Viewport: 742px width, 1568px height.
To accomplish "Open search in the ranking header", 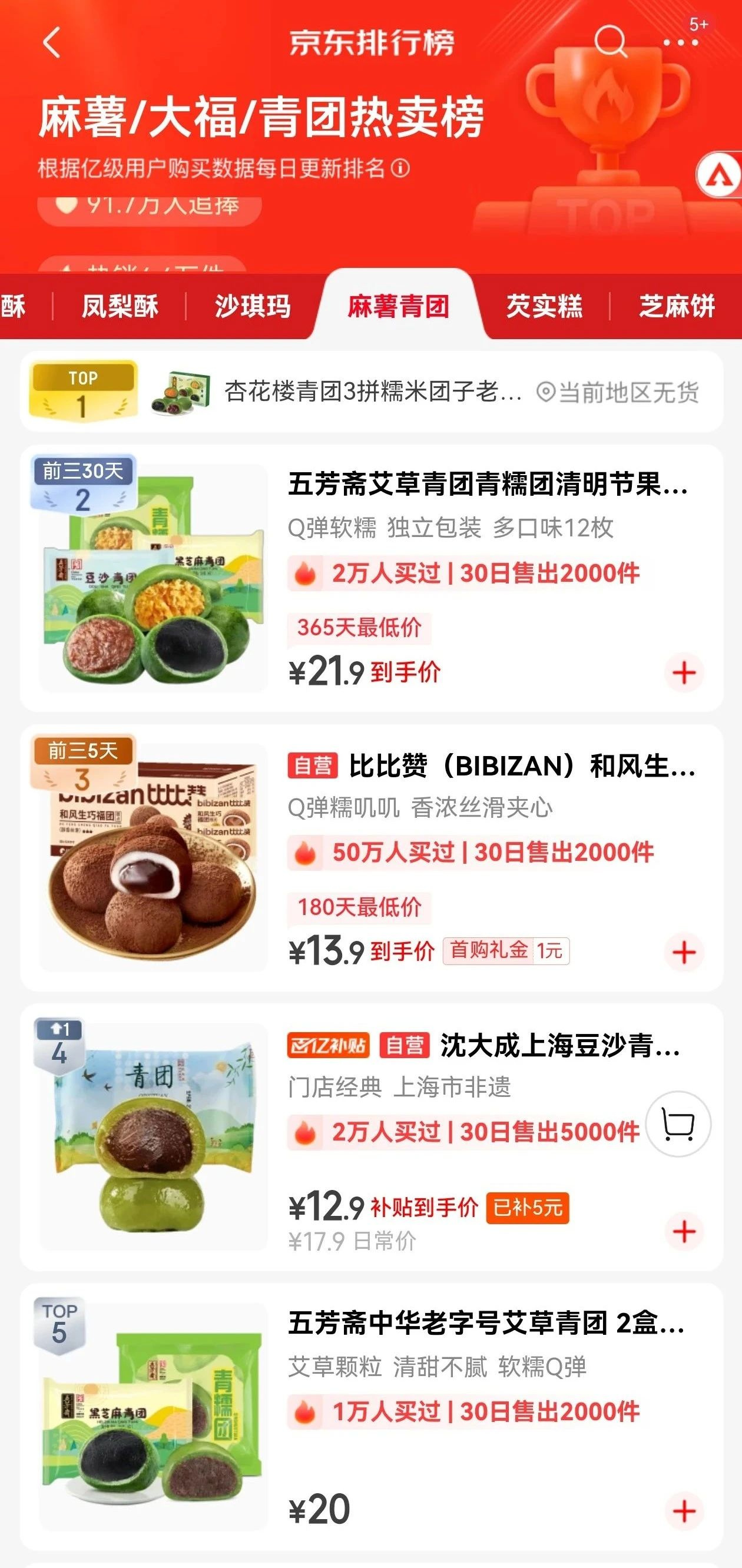I will pyautogui.click(x=610, y=41).
